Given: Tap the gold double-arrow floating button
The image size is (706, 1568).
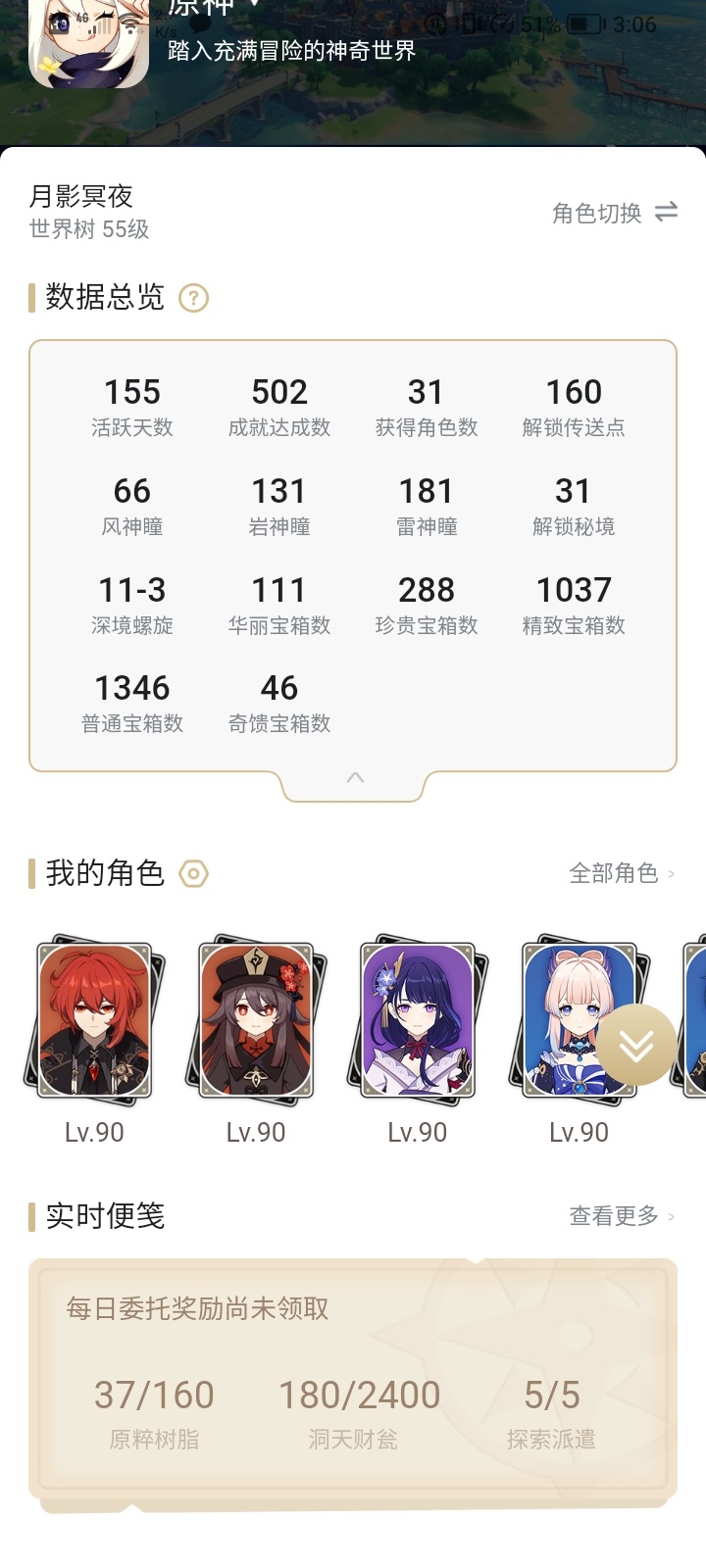Looking at the screenshot, I should coord(636,1045).
